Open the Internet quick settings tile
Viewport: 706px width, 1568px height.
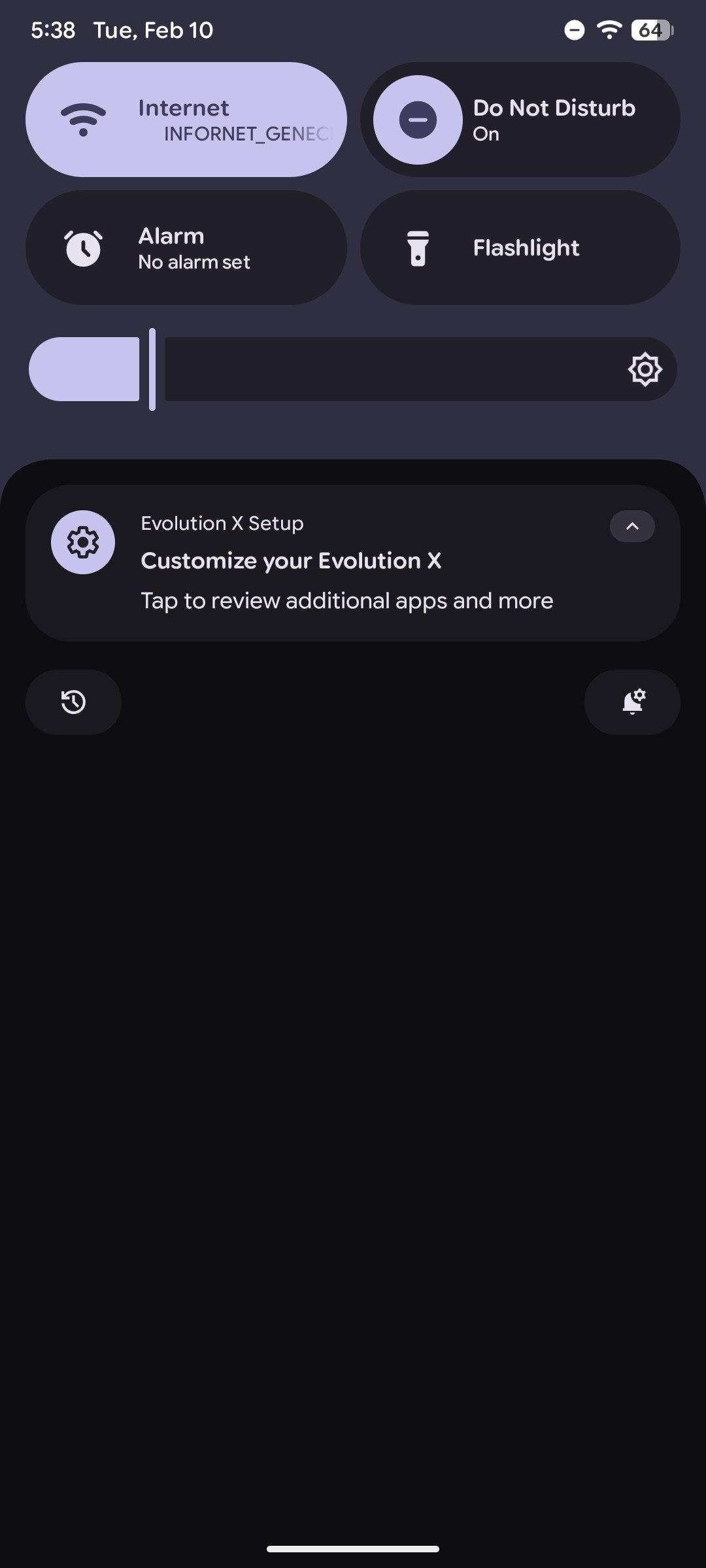pyautogui.click(x=186, y=120)
